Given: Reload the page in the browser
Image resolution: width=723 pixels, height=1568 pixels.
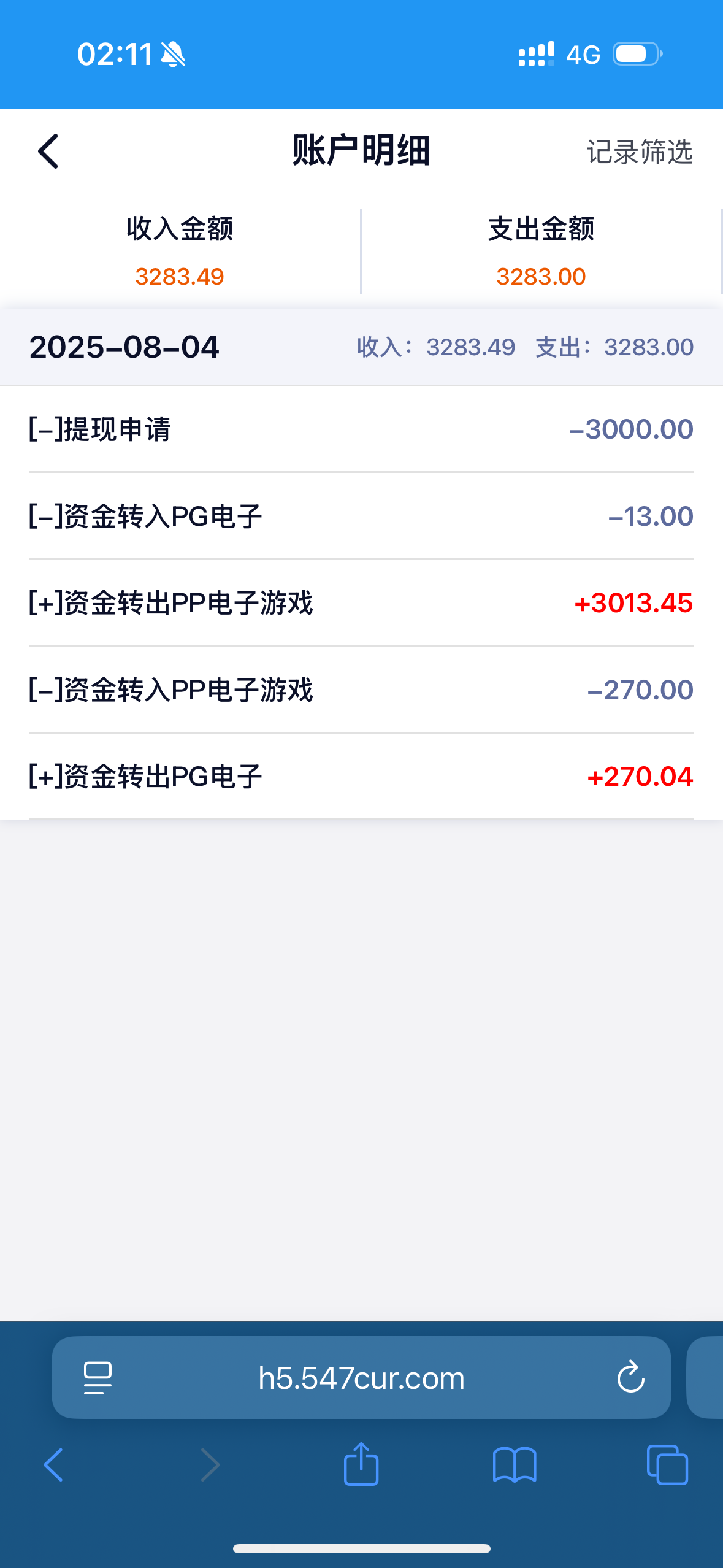Looking at the screenshot, I should tap(630, 1378).
